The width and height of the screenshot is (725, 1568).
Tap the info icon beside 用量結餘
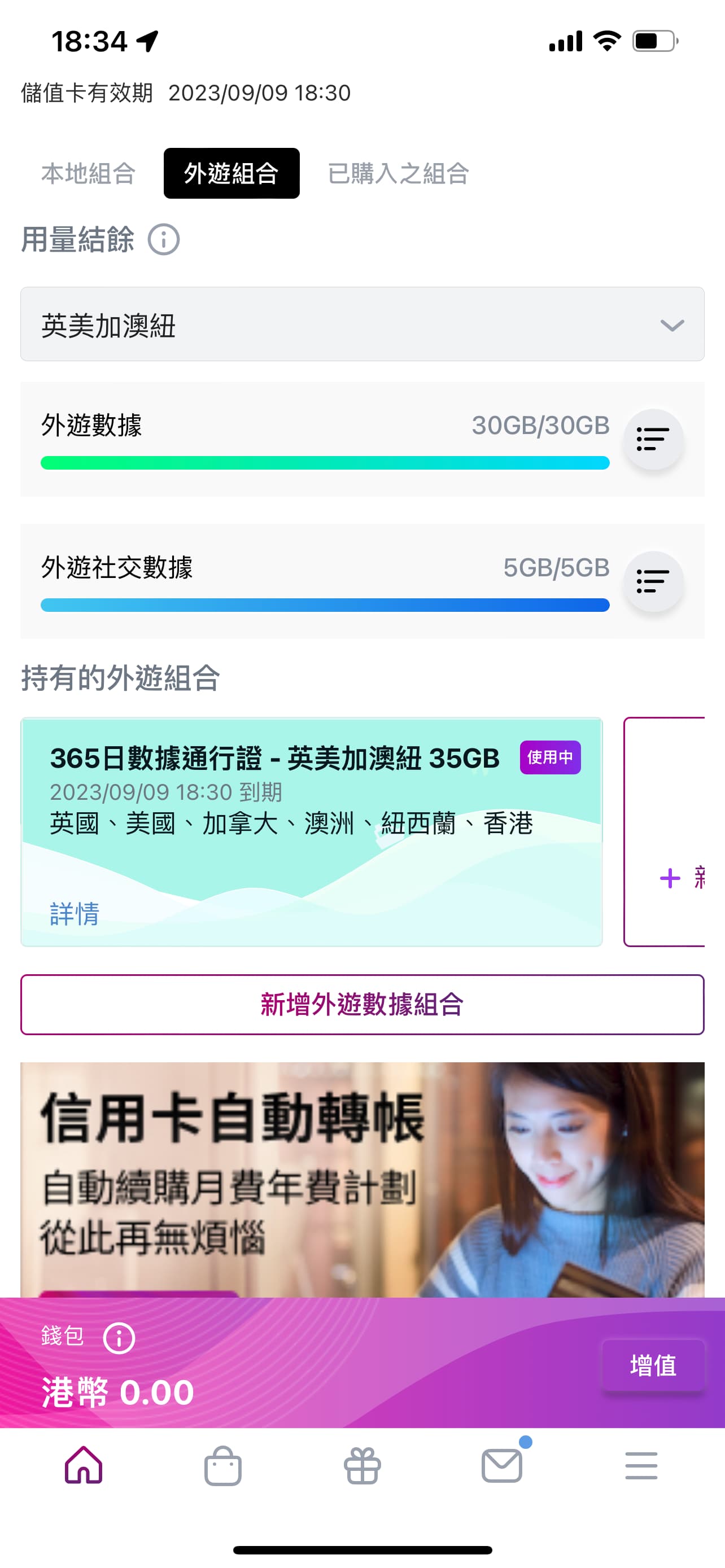click(x=164, y=239)
